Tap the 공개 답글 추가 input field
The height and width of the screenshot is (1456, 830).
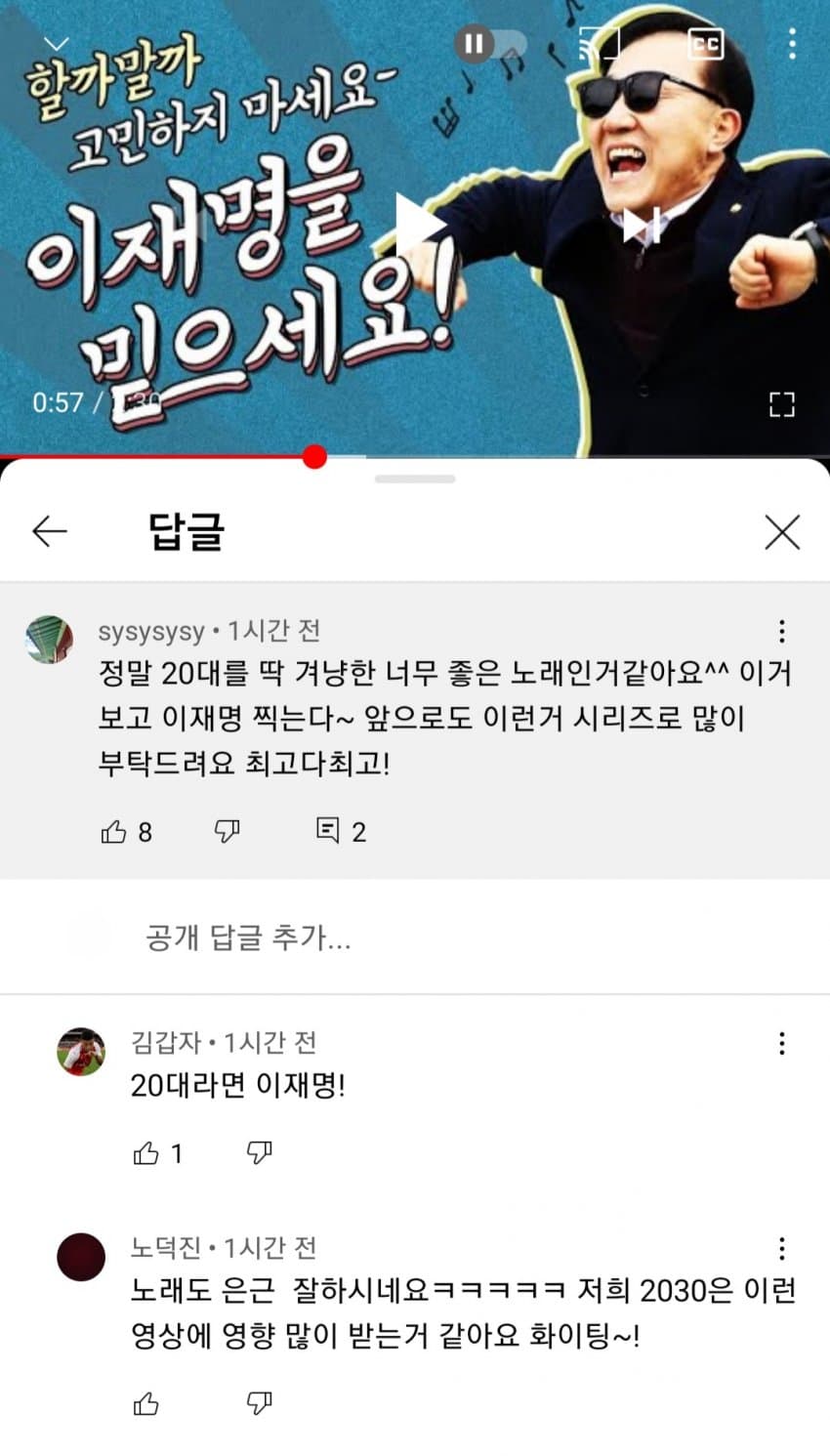pyautogui.click(x=248, y=938)
